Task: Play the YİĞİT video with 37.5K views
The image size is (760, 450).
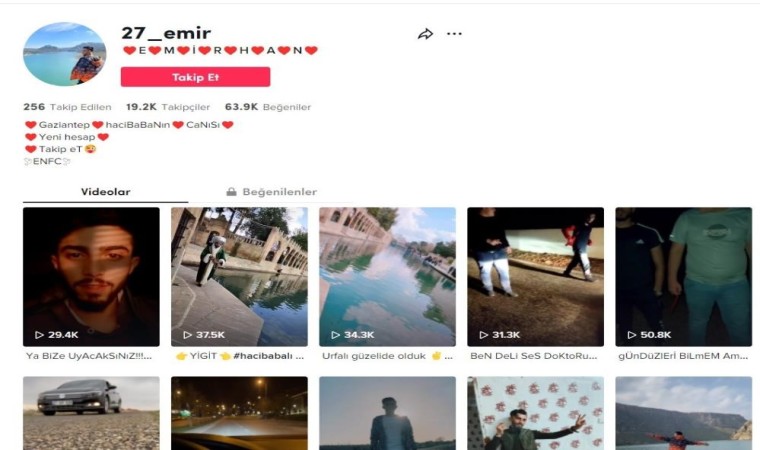Action: tap(239, 276)
